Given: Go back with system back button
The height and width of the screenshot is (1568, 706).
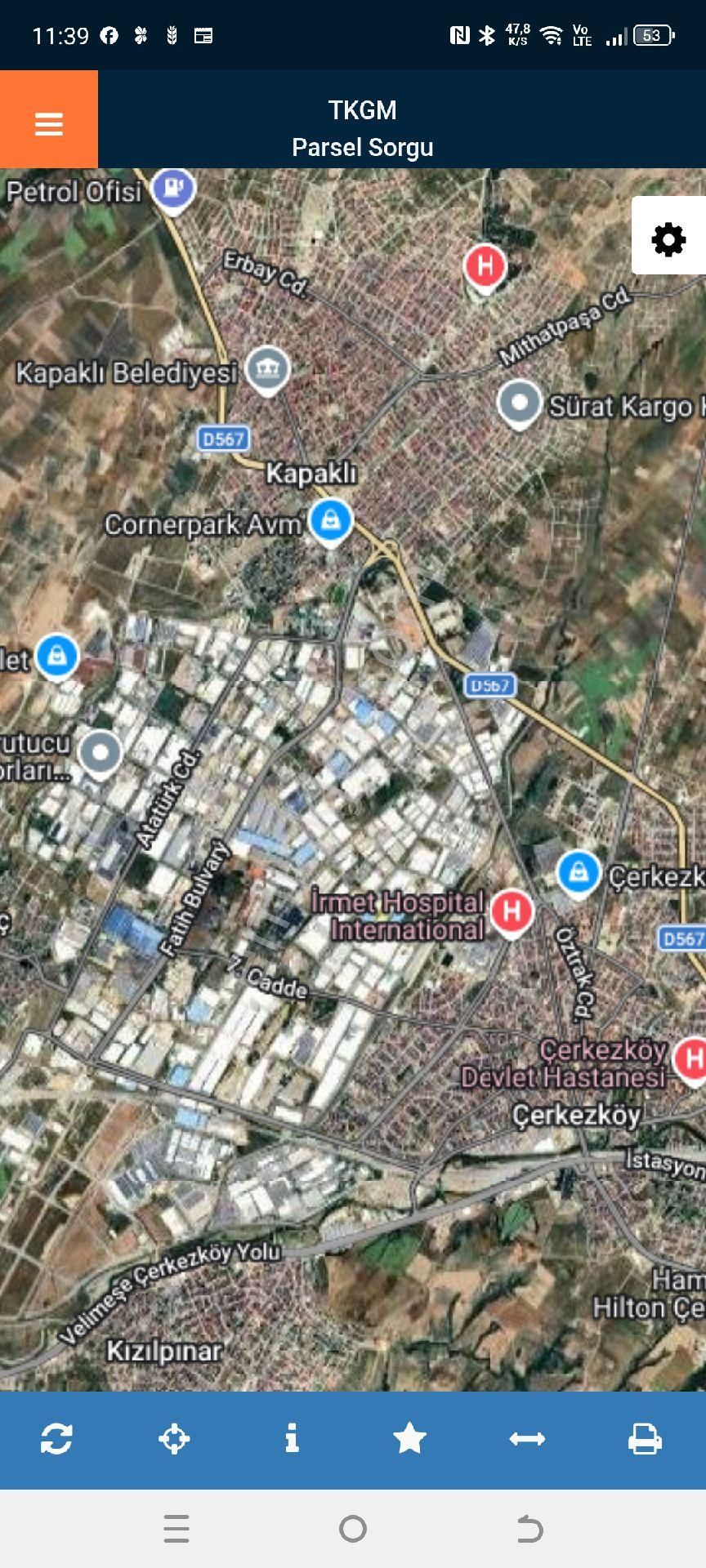Looking at the screenshot, I should (x=529, y=1528).
